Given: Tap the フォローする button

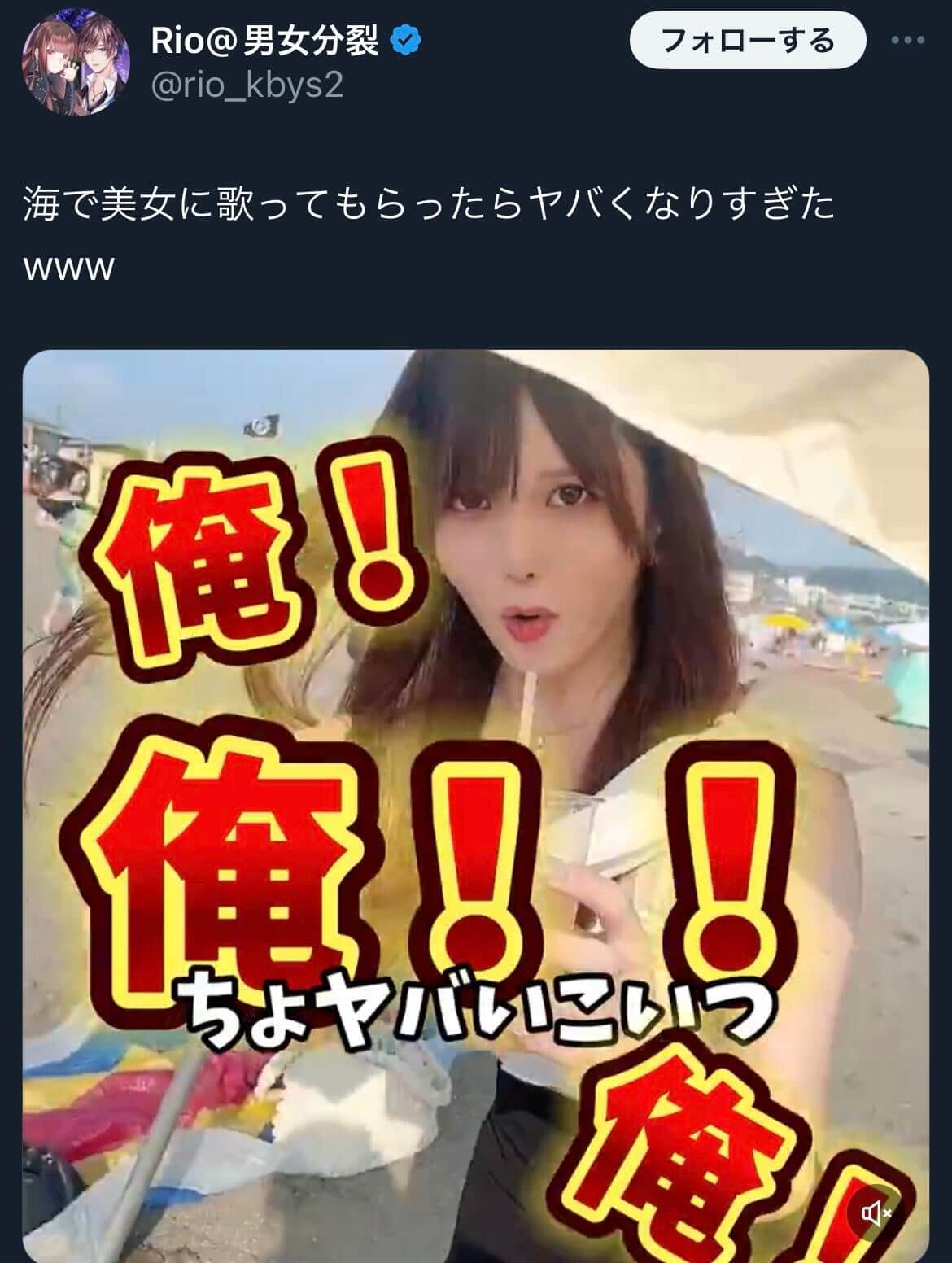Looking at the screenshot, I should 747,42.
